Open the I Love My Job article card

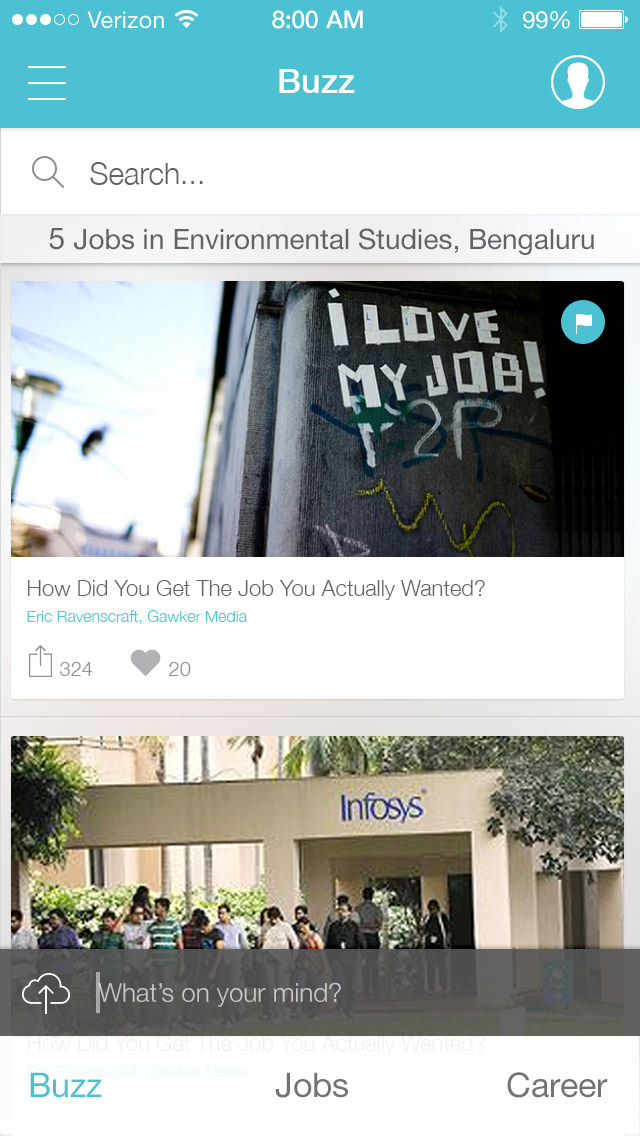317,490
